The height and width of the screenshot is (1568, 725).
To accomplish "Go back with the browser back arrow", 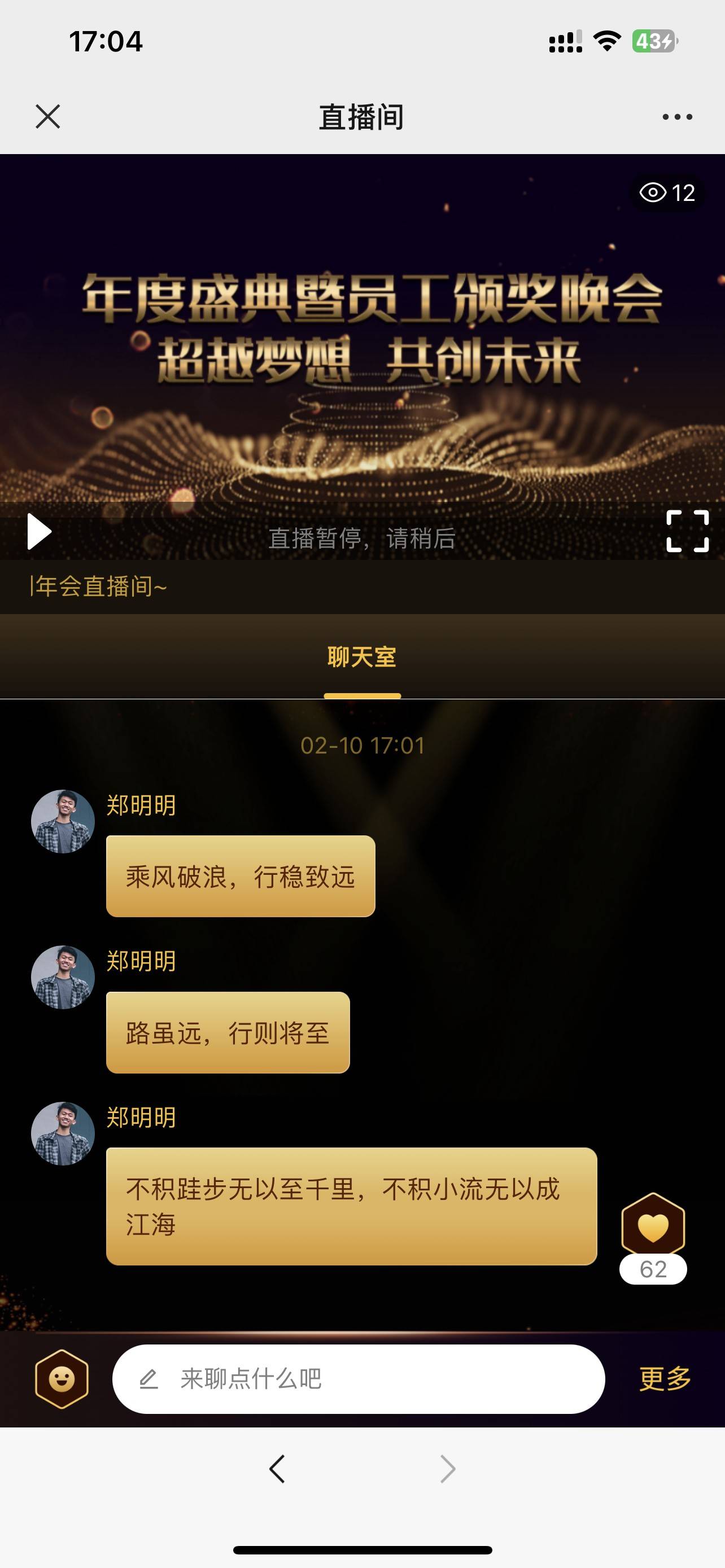I will coord(278,1468).
